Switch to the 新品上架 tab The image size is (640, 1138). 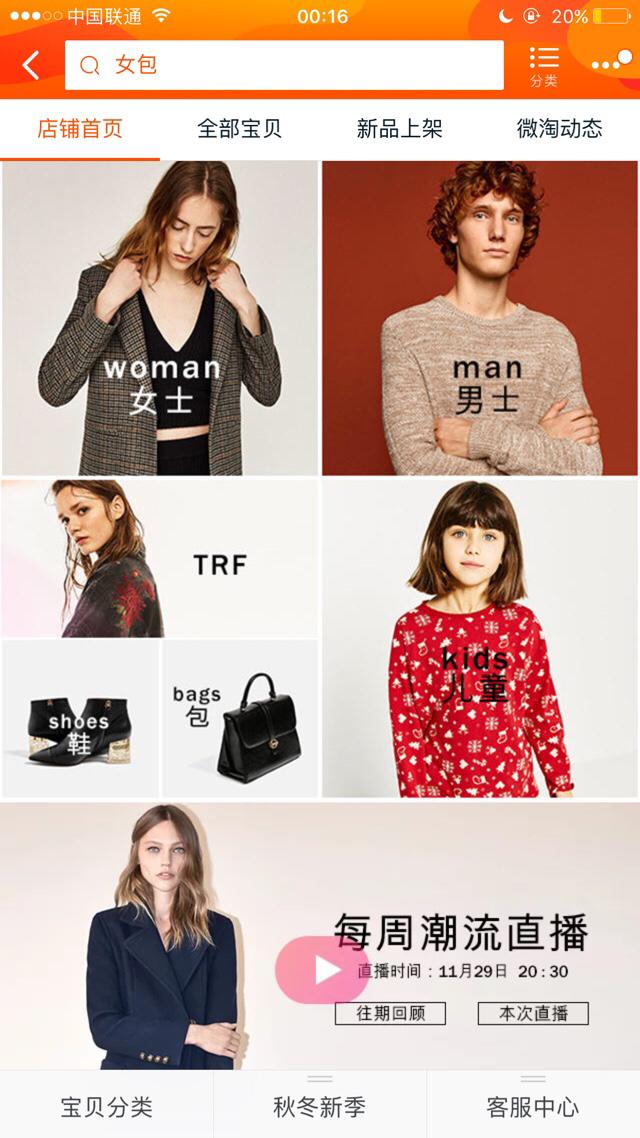point(399,129)
